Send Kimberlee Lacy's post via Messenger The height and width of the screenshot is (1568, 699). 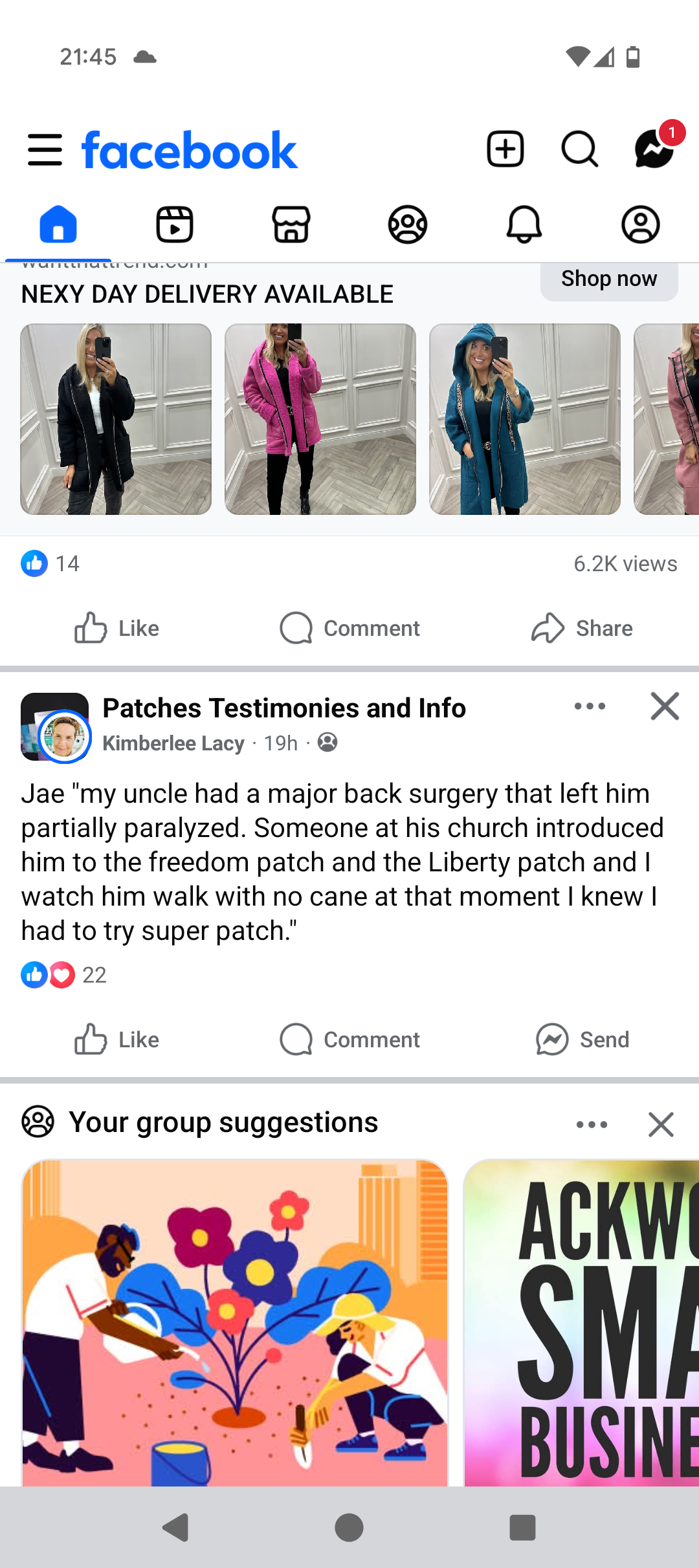tap(582, 1040)
